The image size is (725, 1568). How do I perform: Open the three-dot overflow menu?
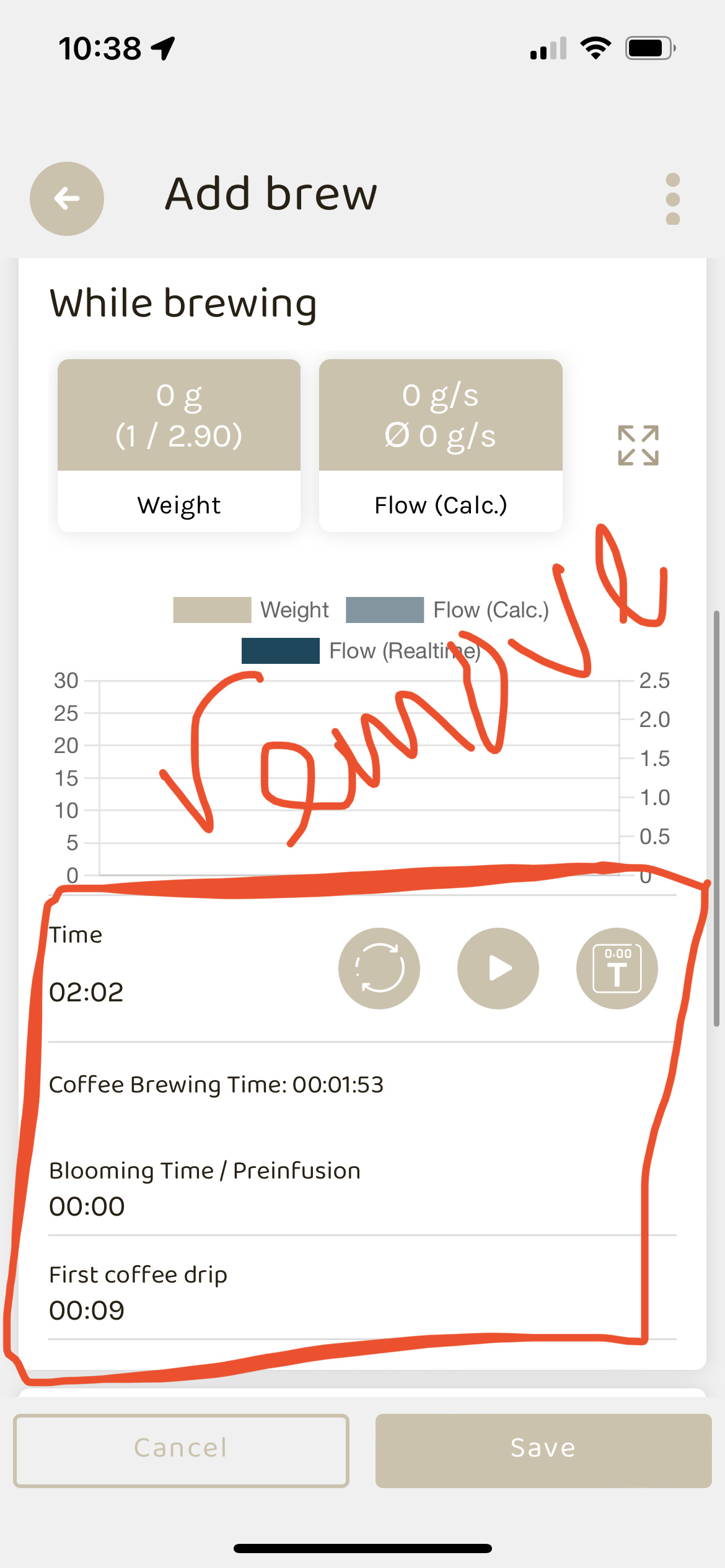[x=672, y=199]
